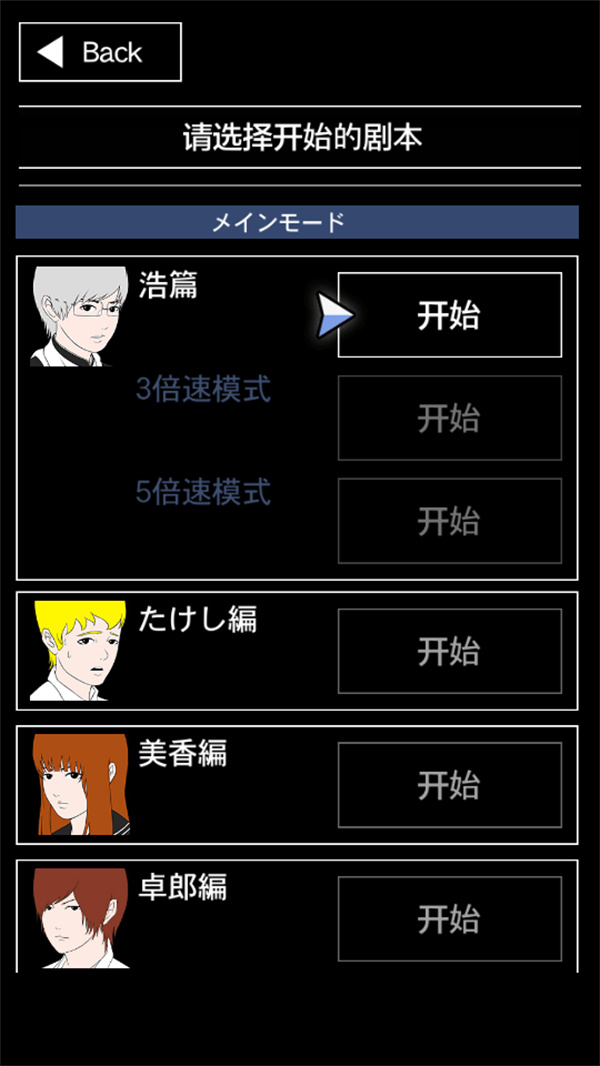This screenshot has width=600, height=1066.
Task: Launch the 卓郎編 scenario
Action: 449,918
